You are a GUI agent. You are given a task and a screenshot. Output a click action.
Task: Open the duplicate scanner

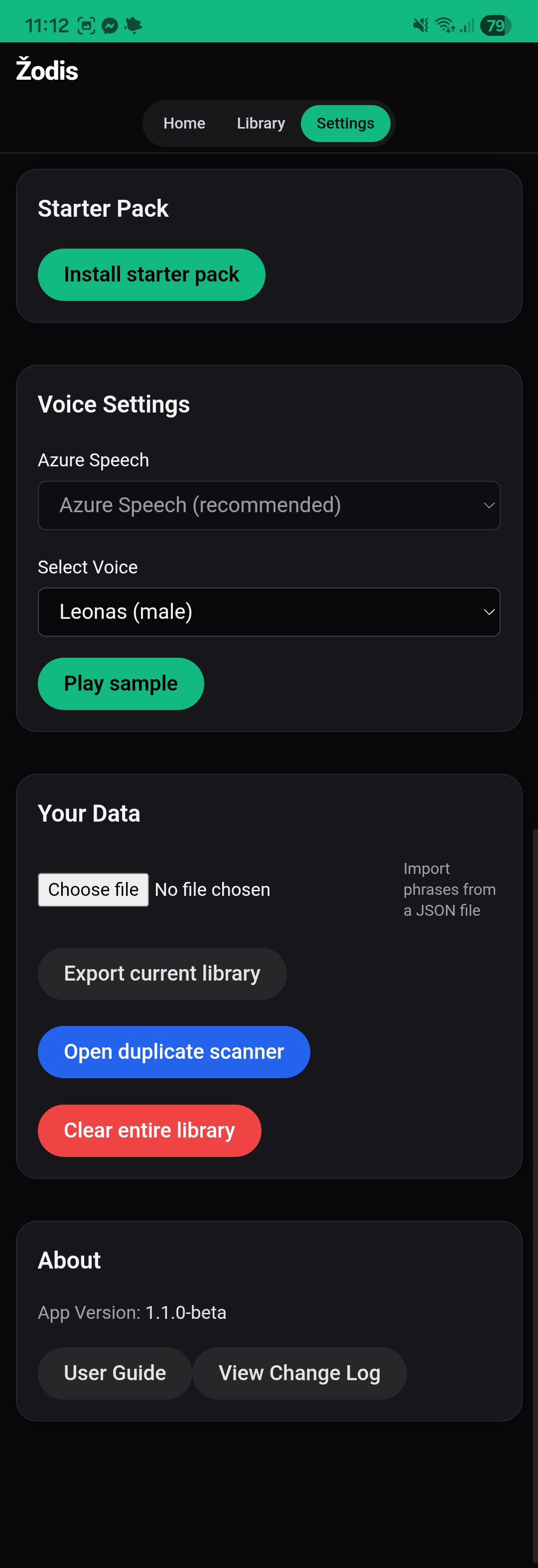173,1052
